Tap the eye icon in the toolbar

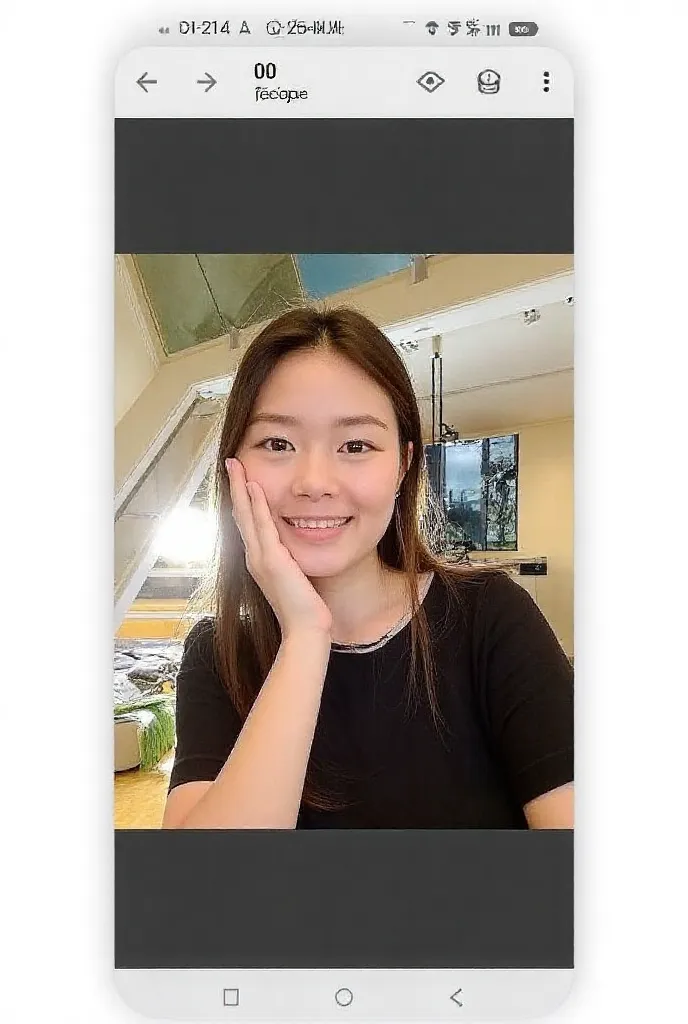430,82
